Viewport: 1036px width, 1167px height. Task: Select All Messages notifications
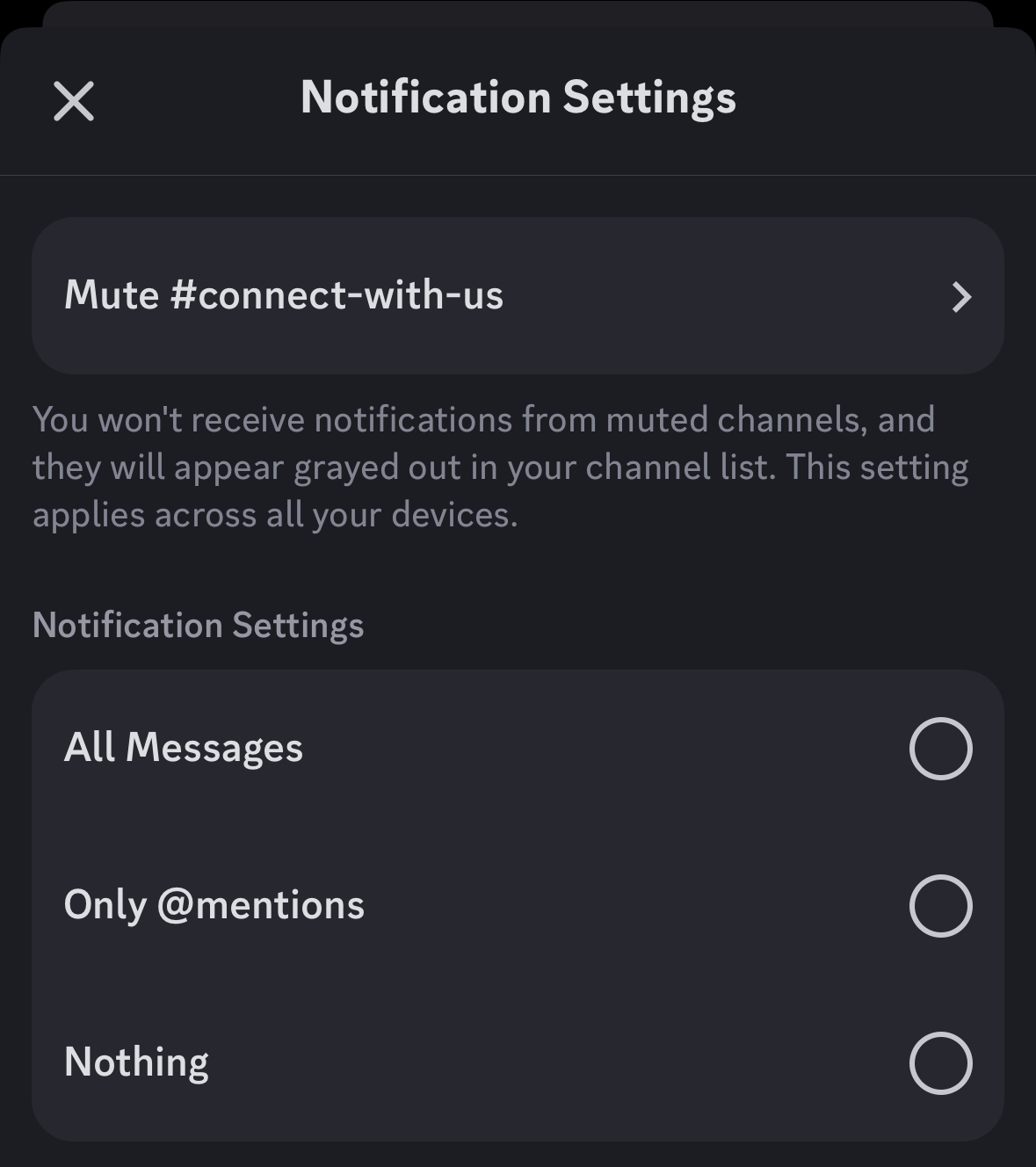[x=939, y=749]
